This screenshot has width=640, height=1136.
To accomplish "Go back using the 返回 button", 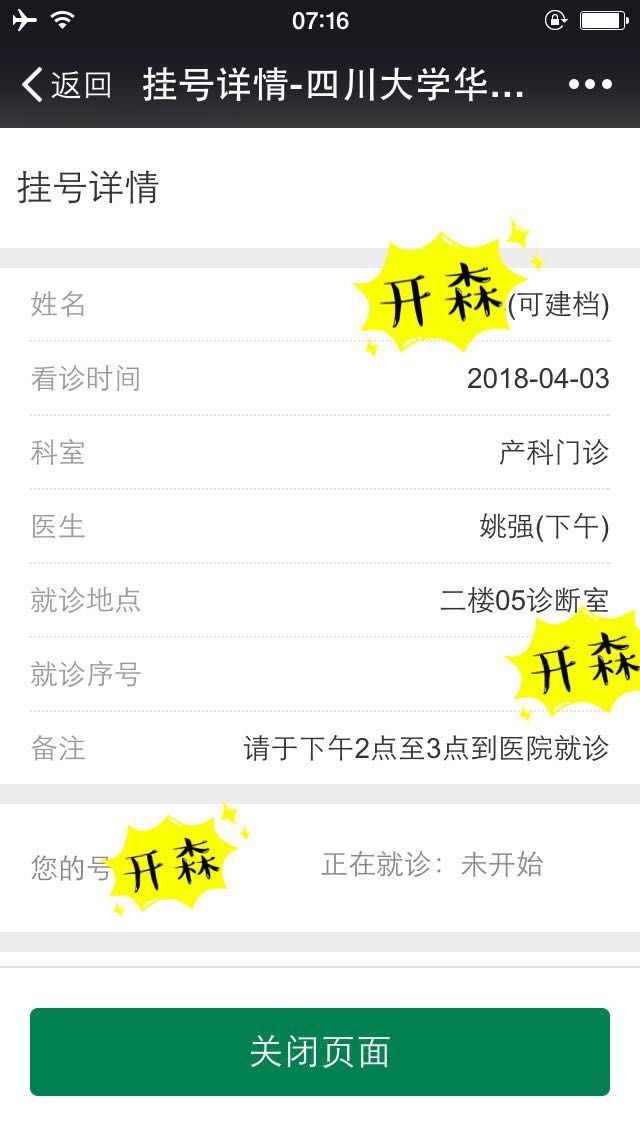I will 66,85.
